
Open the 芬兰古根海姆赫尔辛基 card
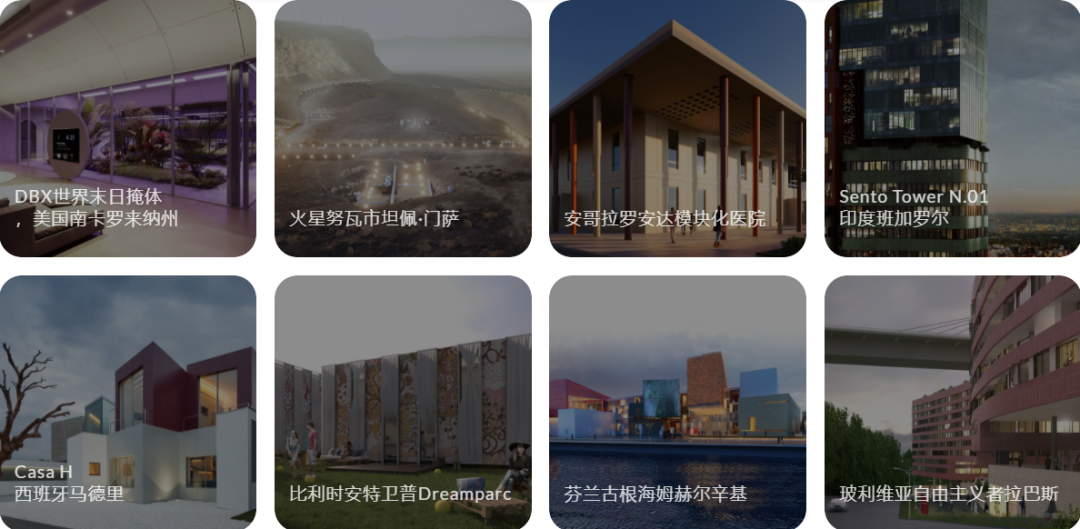click(677, 402)
